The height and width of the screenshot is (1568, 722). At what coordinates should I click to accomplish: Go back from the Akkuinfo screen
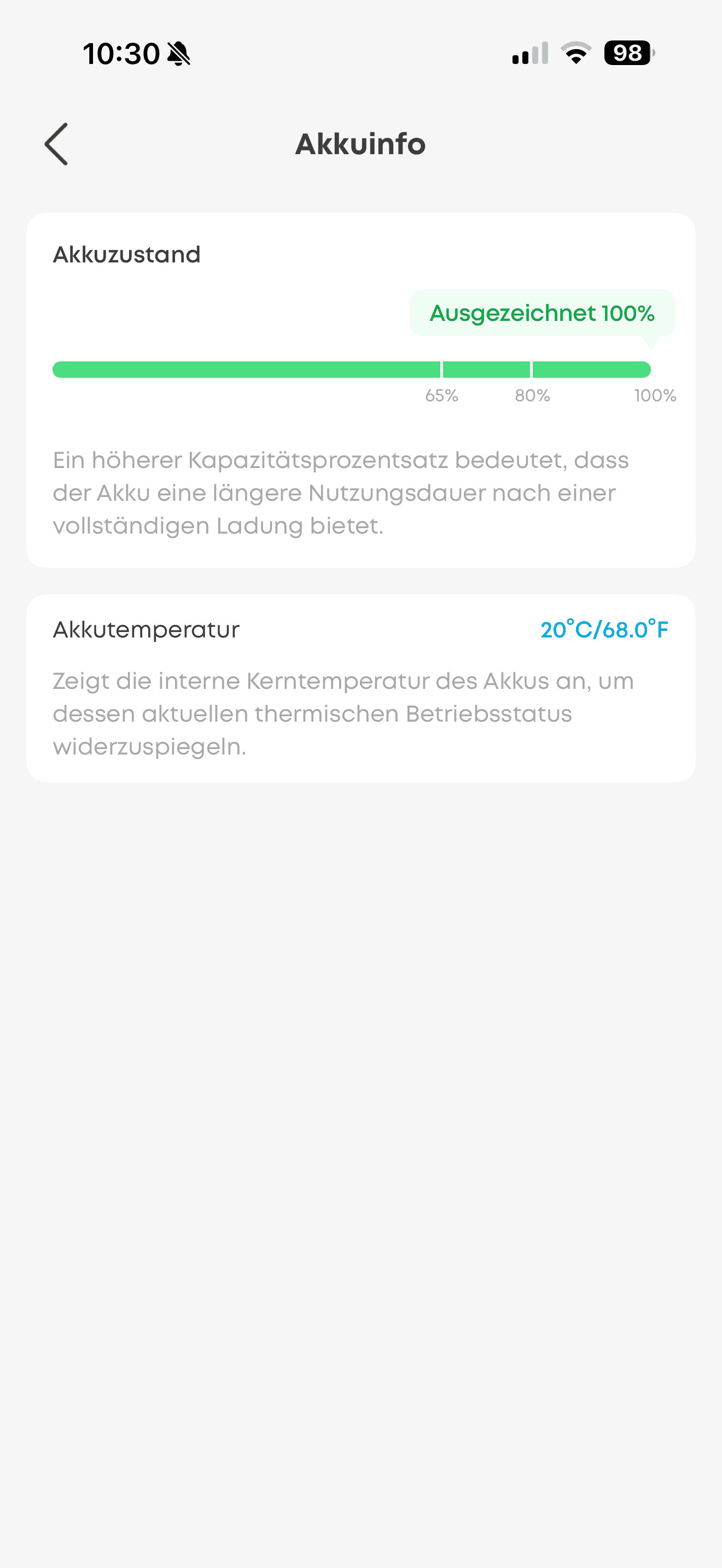coord(56,144)
